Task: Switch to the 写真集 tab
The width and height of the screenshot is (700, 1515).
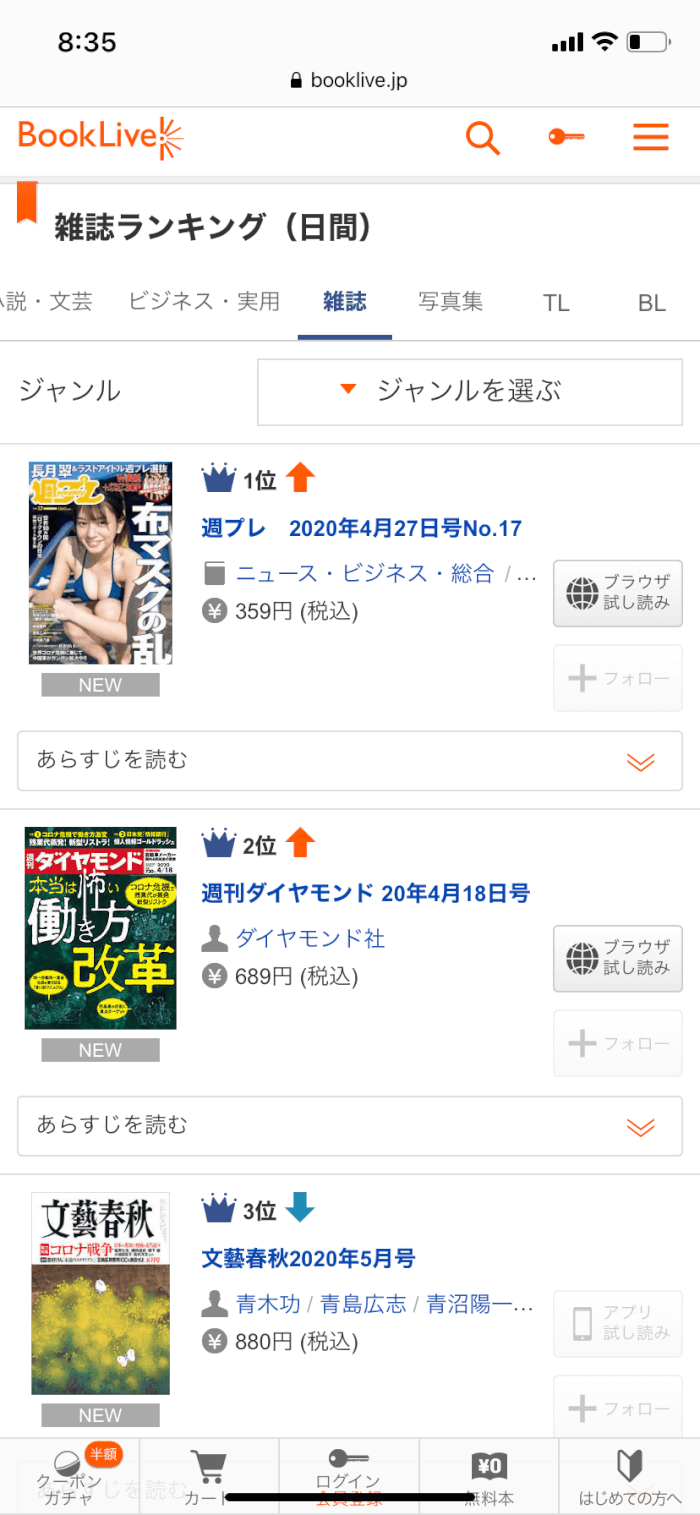Action: click(x=450, y=301)
